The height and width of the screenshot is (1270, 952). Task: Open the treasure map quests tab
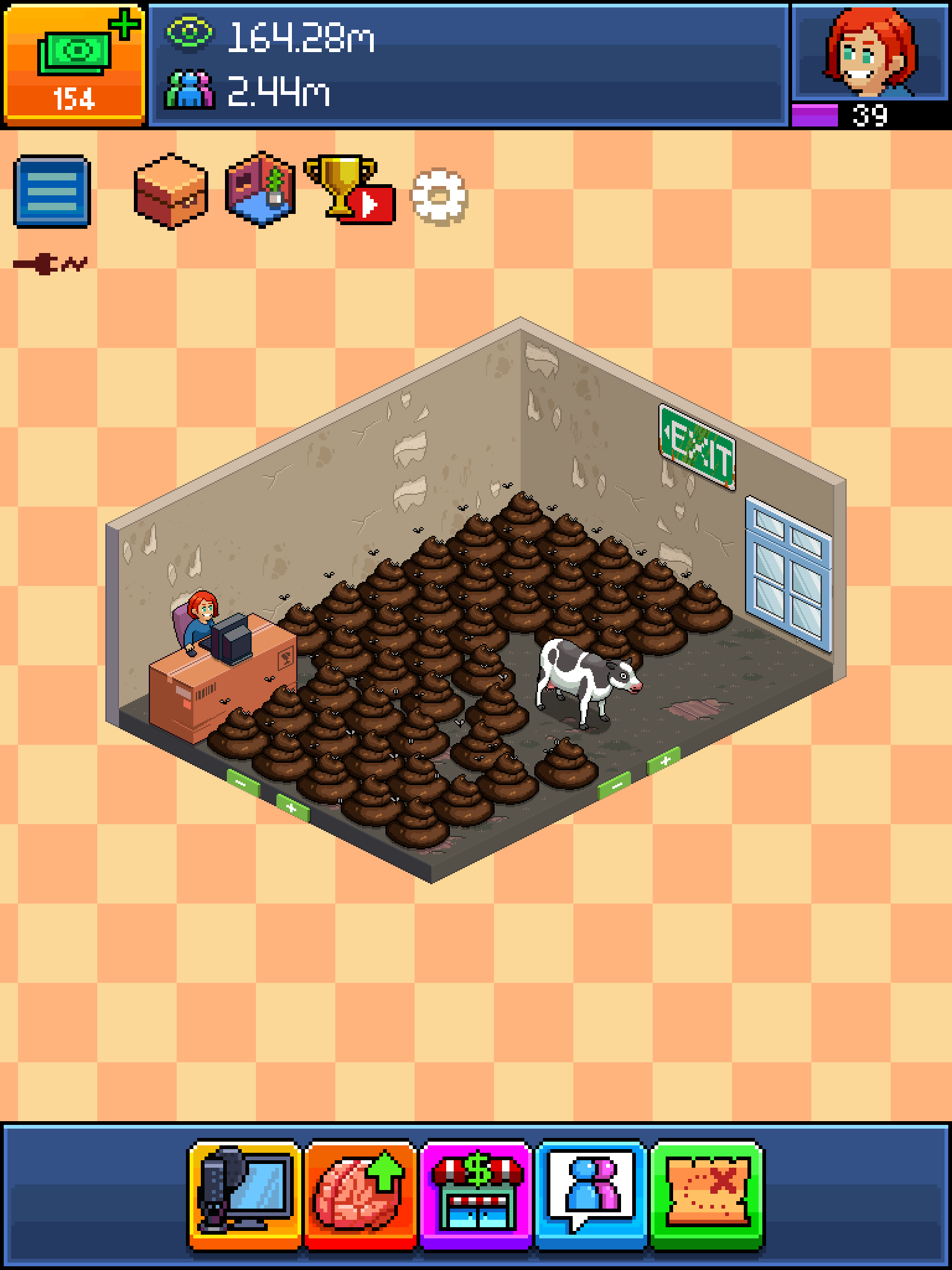tap(707, 1194)
